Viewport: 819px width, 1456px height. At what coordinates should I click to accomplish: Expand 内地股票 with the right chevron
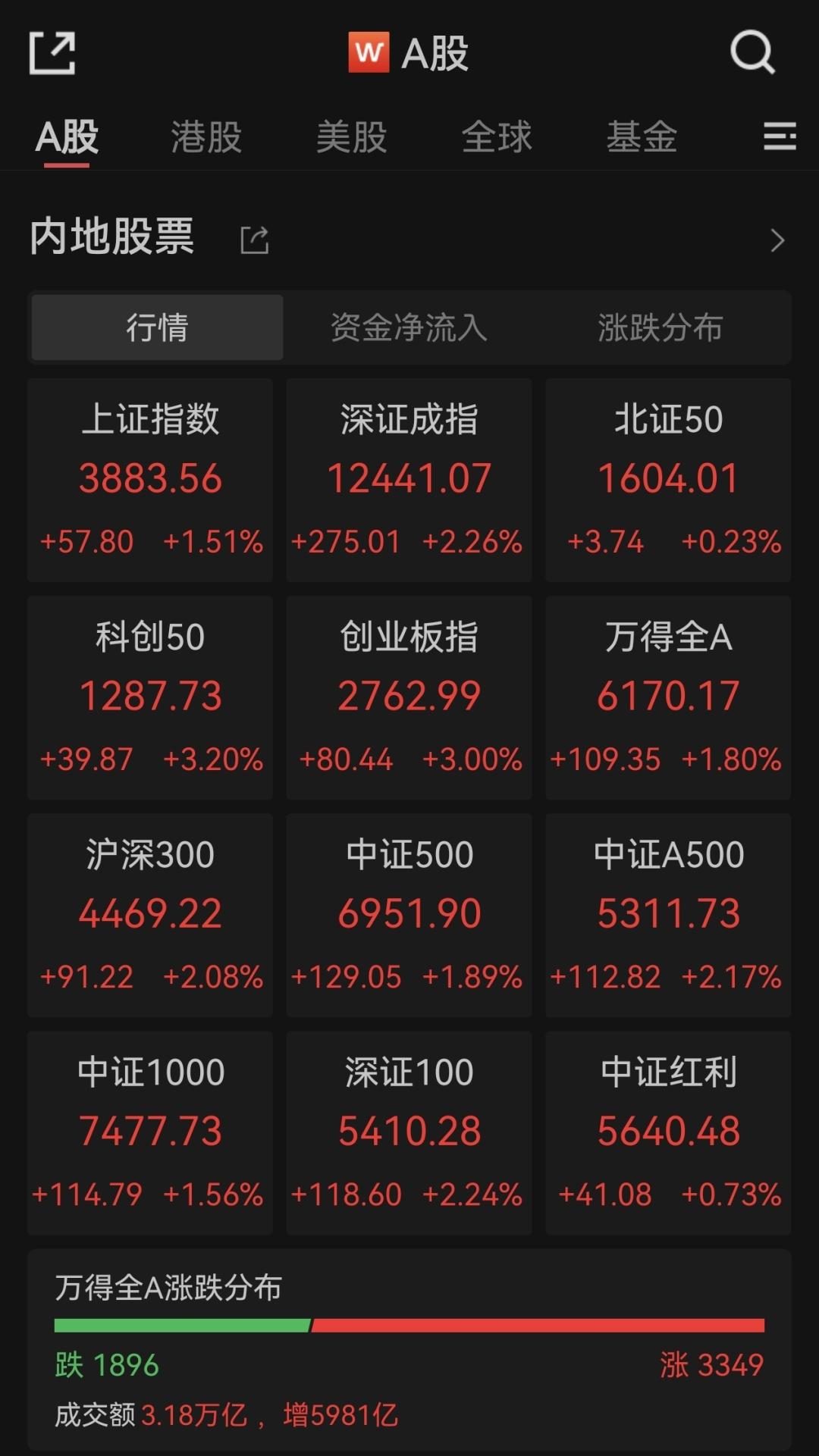coord(777,240)
